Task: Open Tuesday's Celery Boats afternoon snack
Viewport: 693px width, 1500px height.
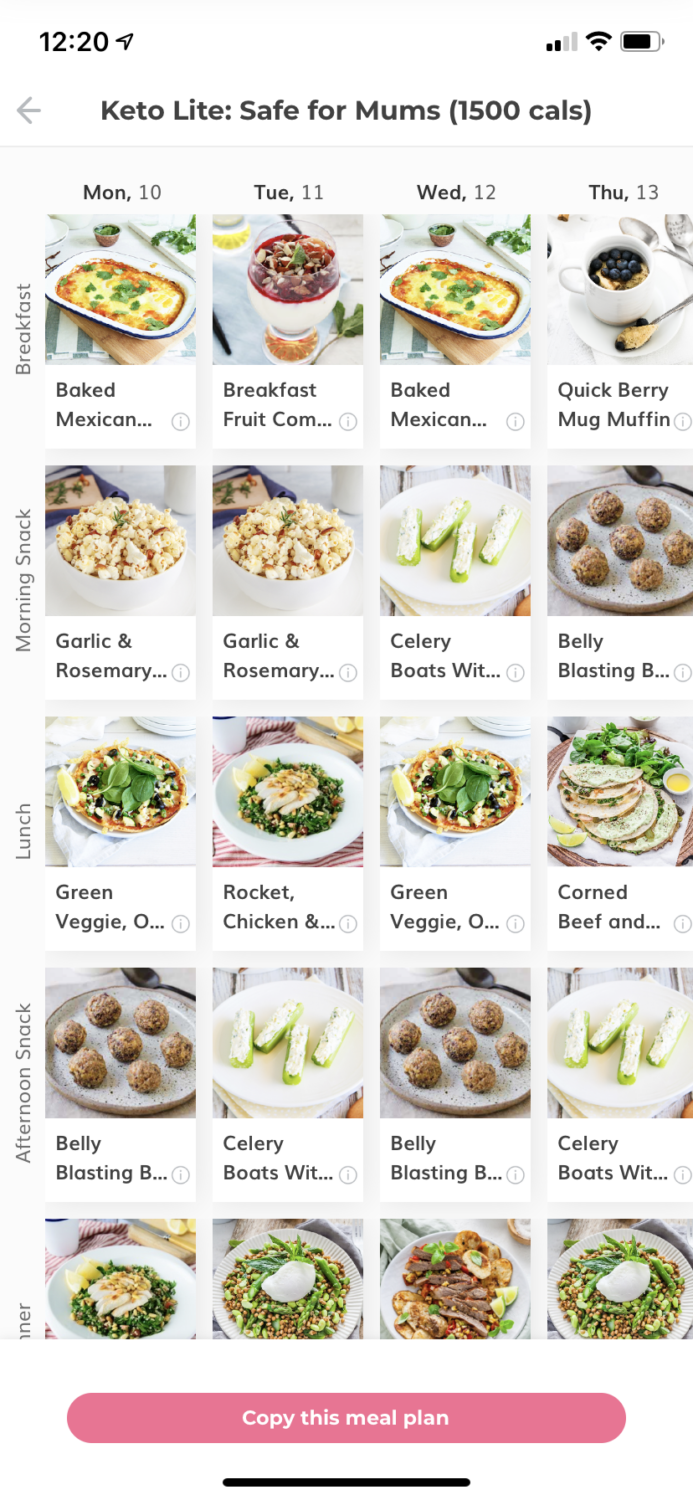Action: tap(288, 1084)
